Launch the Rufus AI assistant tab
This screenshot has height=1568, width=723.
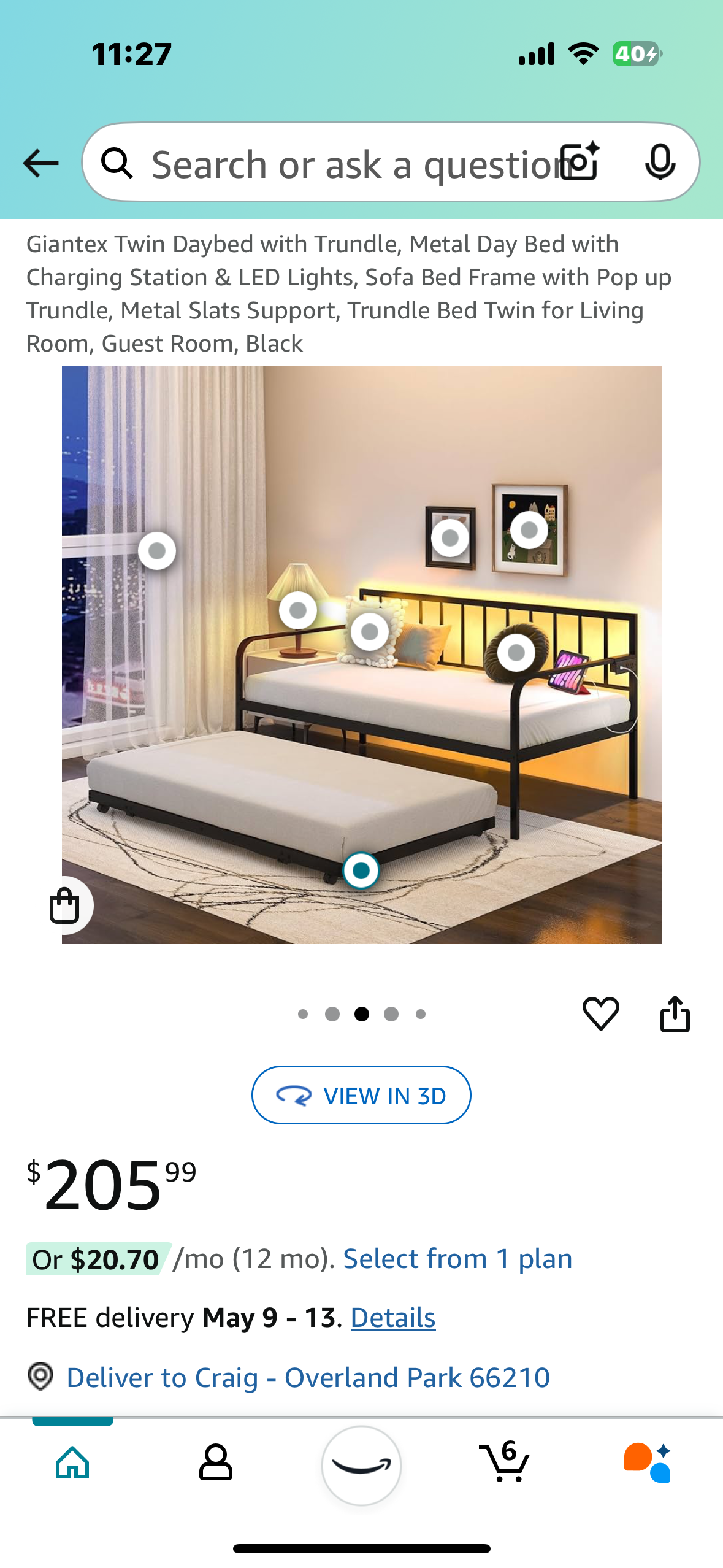(648, 1462)
